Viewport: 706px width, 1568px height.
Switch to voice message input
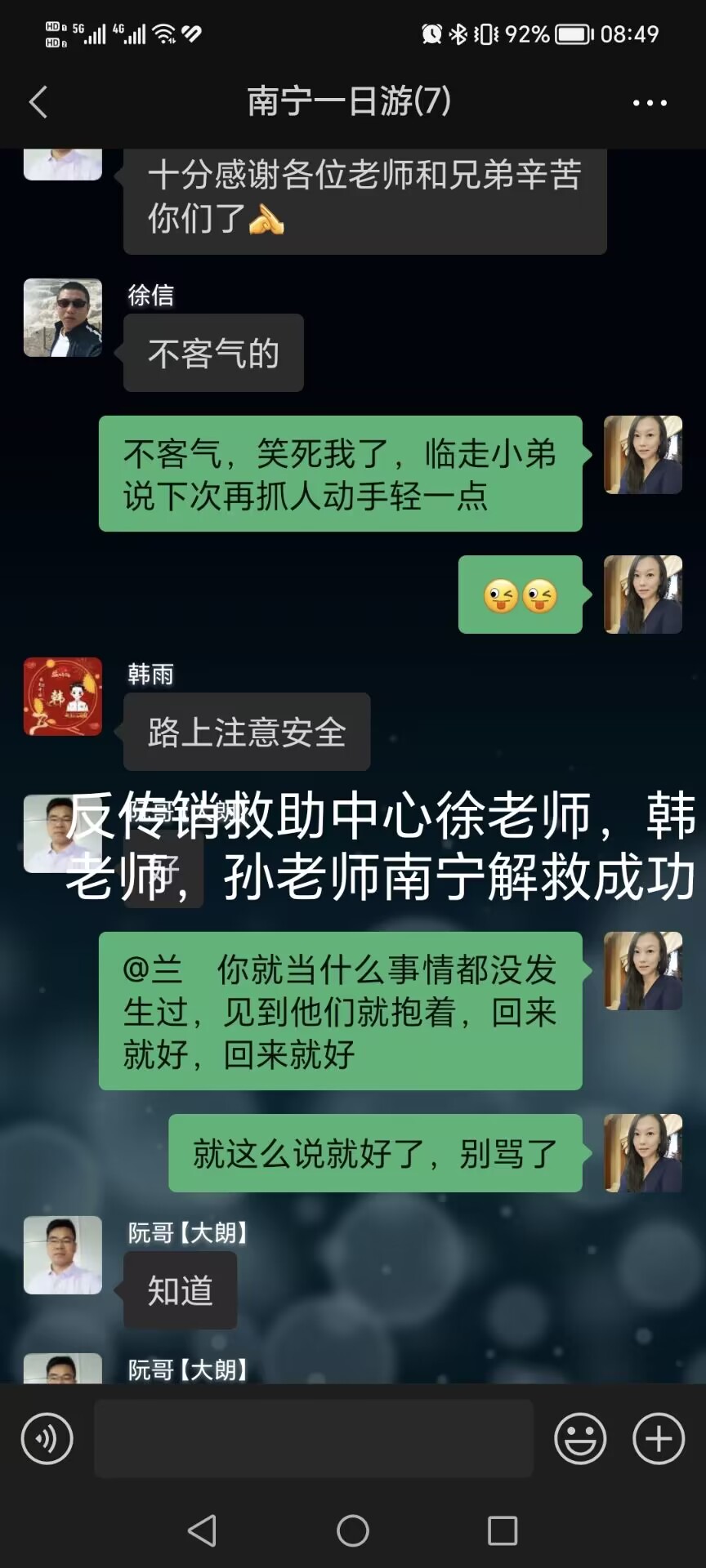click(x=47, y=1438)
